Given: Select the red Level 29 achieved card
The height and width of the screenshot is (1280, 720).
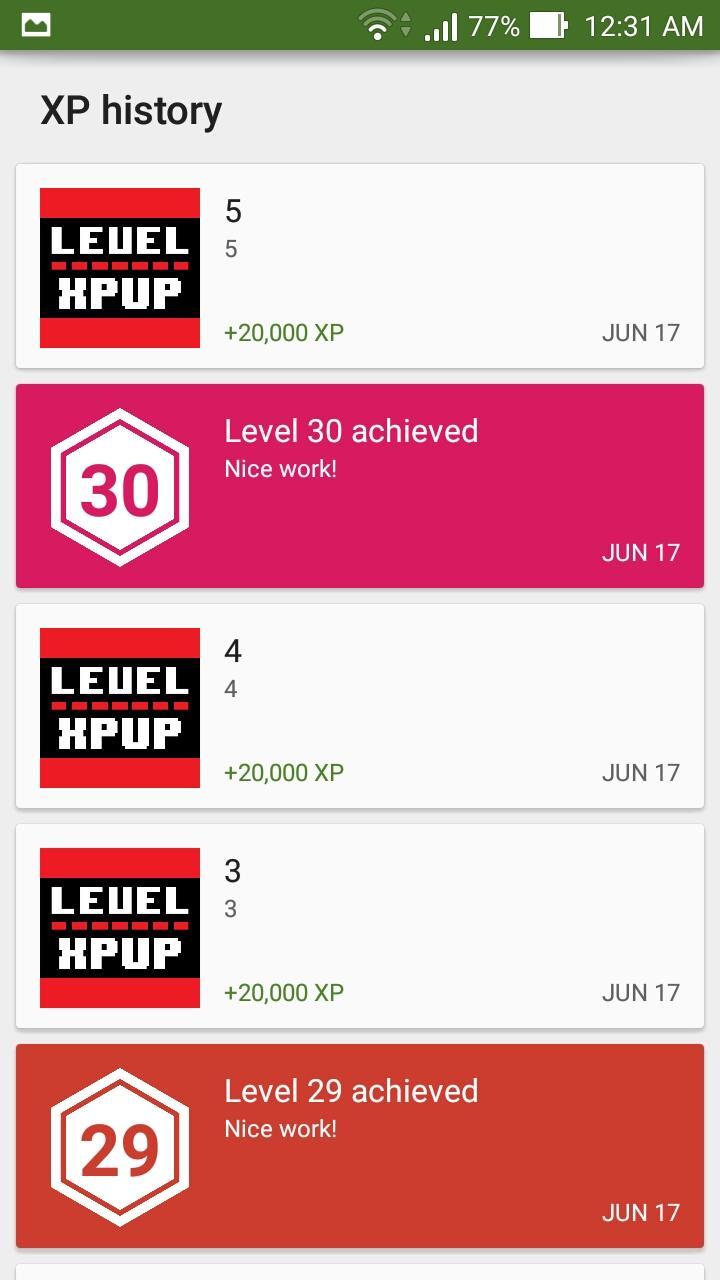Looking at the screenshot, I should click(360, 1145).
